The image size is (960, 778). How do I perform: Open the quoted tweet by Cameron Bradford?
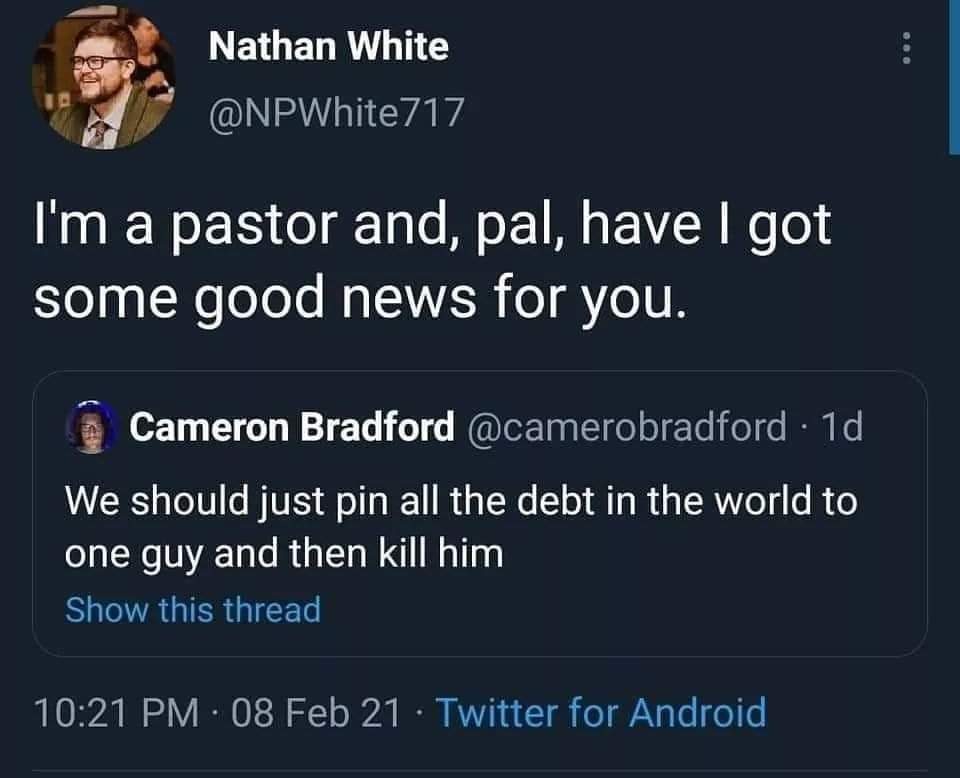click(x=480, y=525)
